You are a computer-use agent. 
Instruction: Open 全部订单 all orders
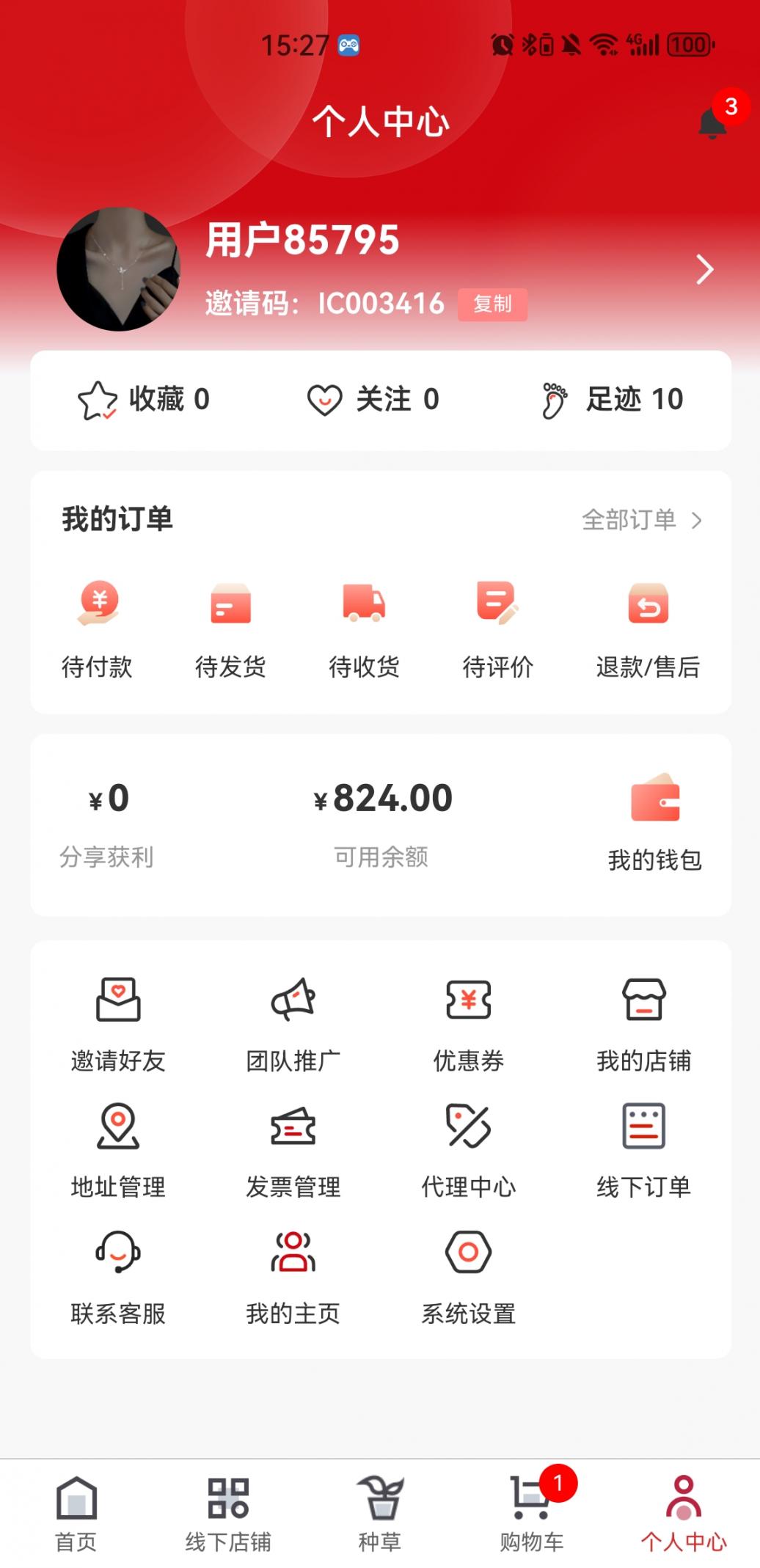(641, 520)
